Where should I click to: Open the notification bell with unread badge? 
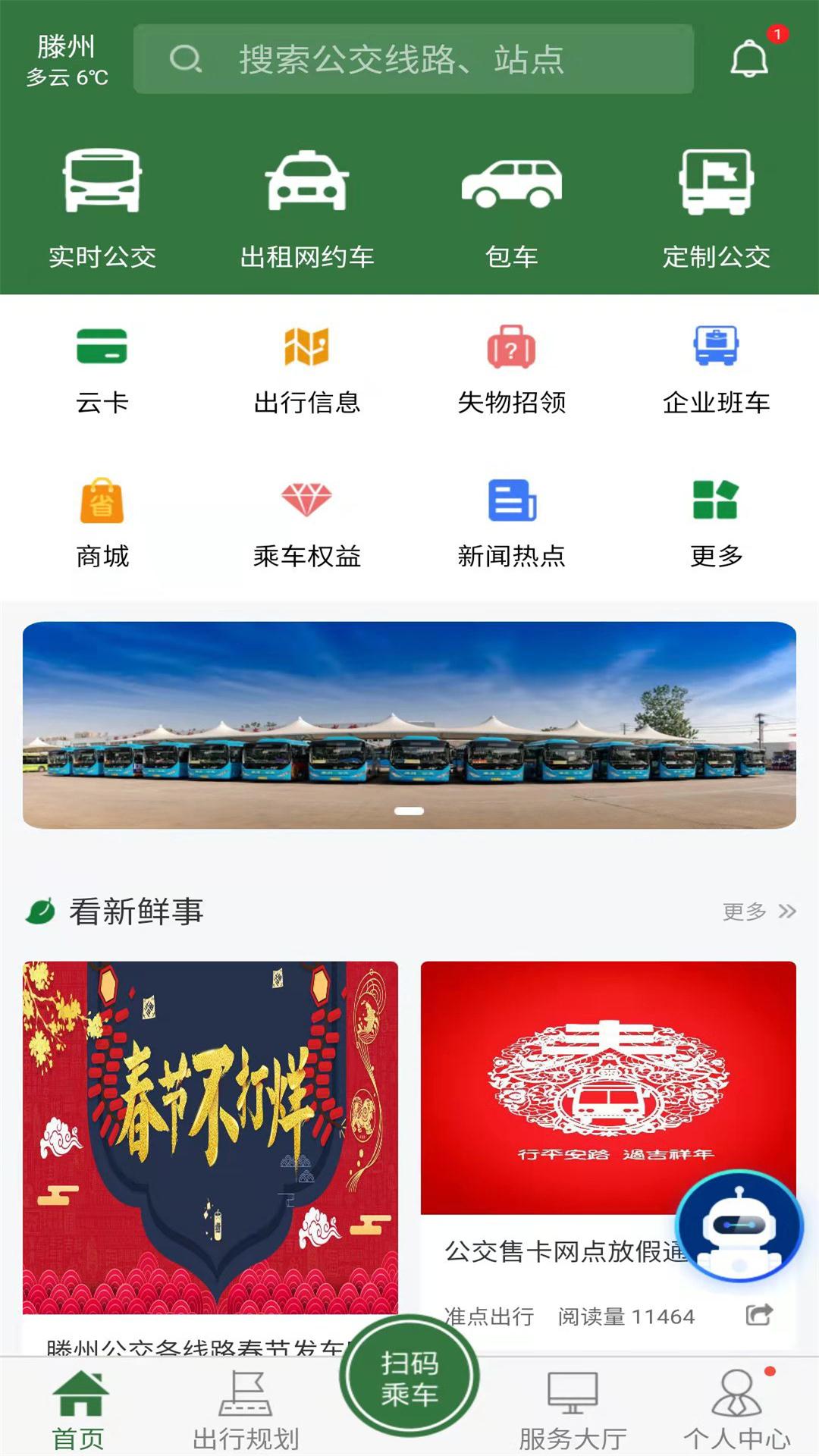click(x=751, y=57)
